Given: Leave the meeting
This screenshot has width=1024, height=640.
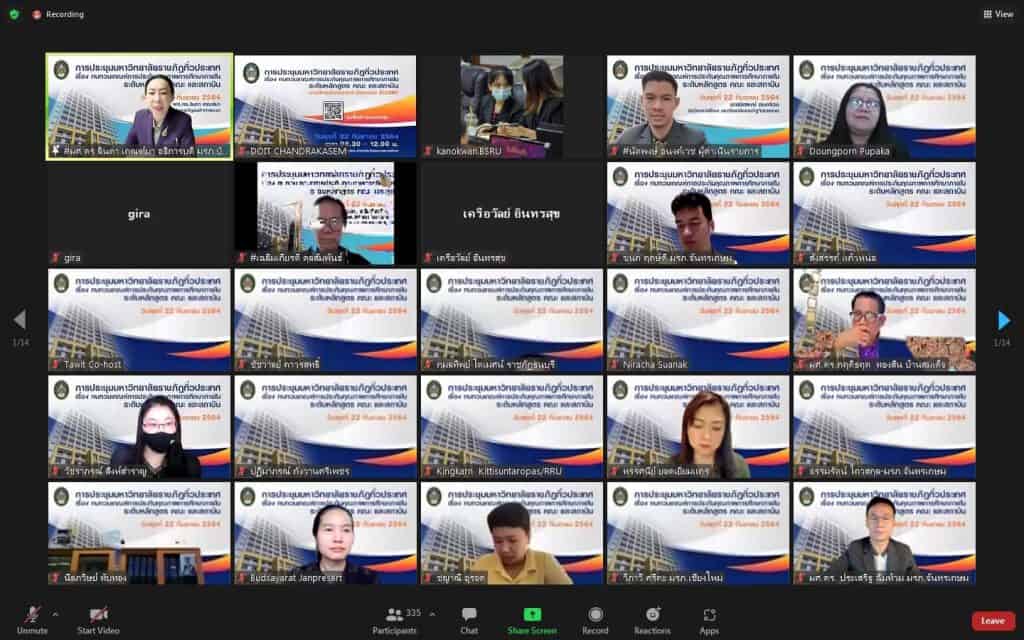Looking at the screenshot, I should coord(992,620).
